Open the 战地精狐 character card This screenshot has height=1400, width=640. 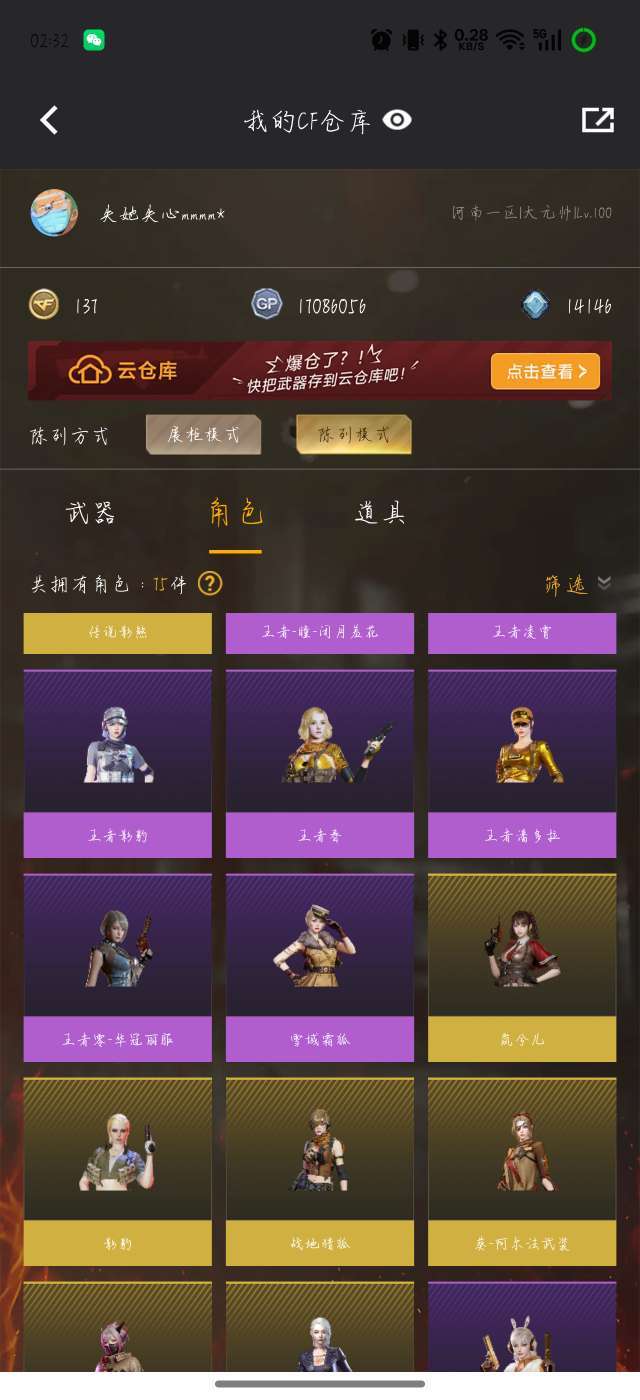pyautogui.click(x=320, y=1172)
